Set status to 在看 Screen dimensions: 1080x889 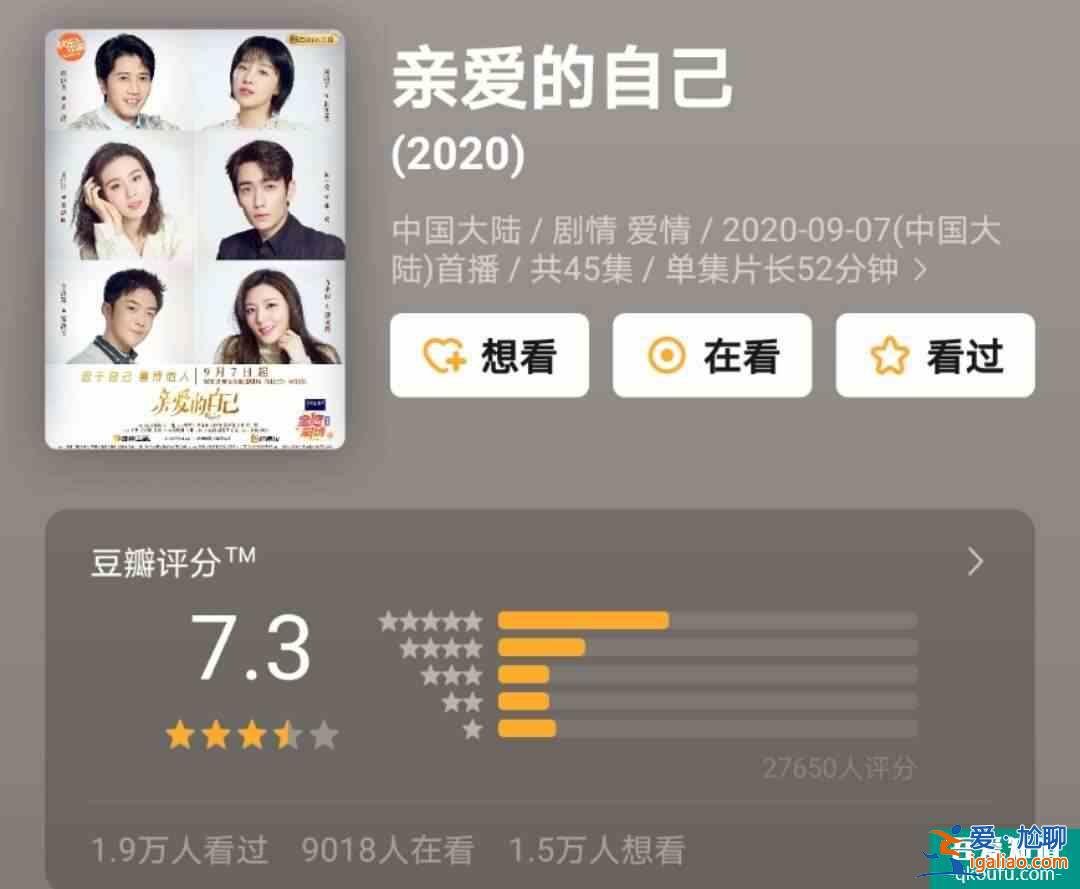712,356
